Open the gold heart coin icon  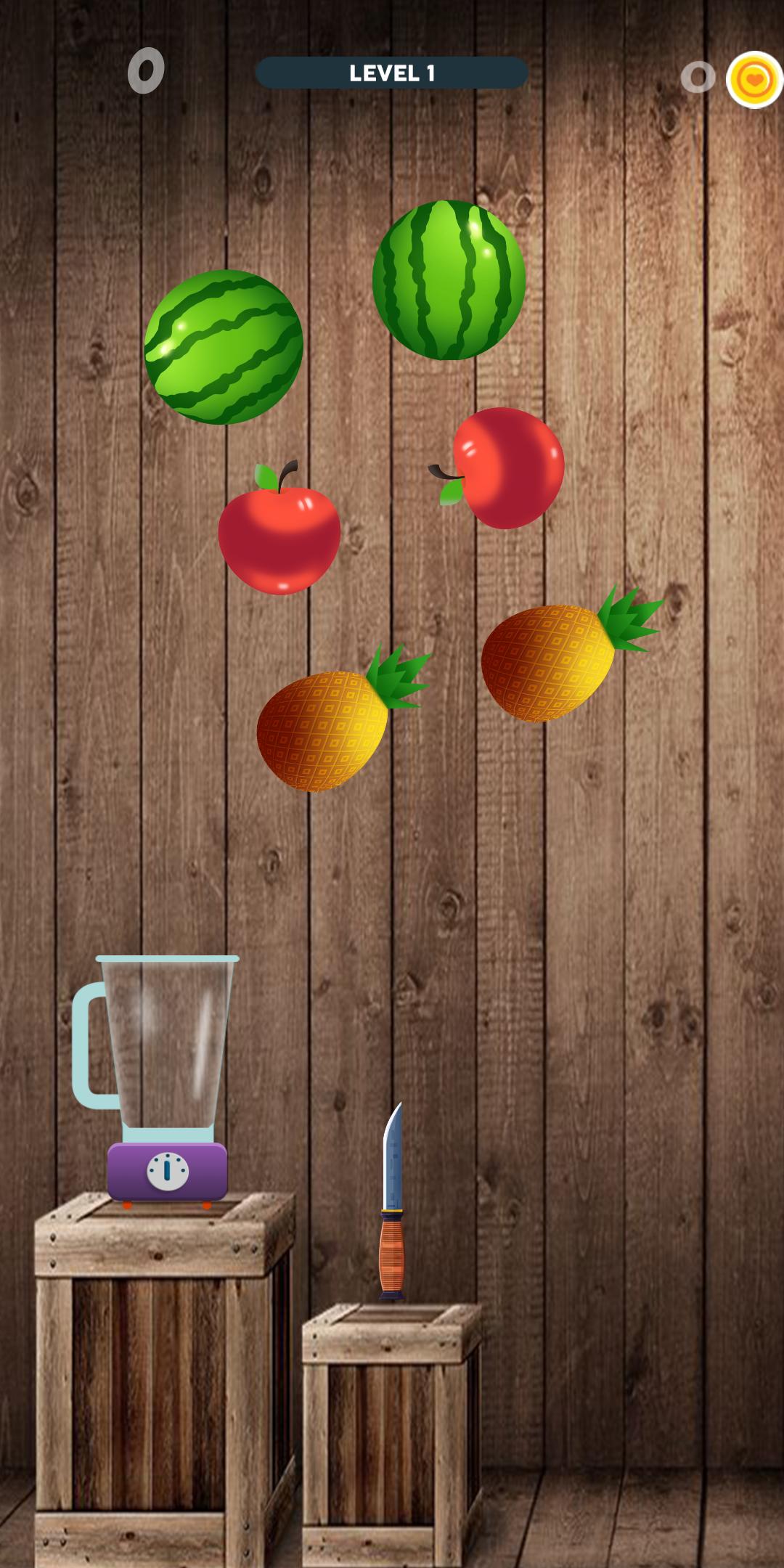coord(754,79)
